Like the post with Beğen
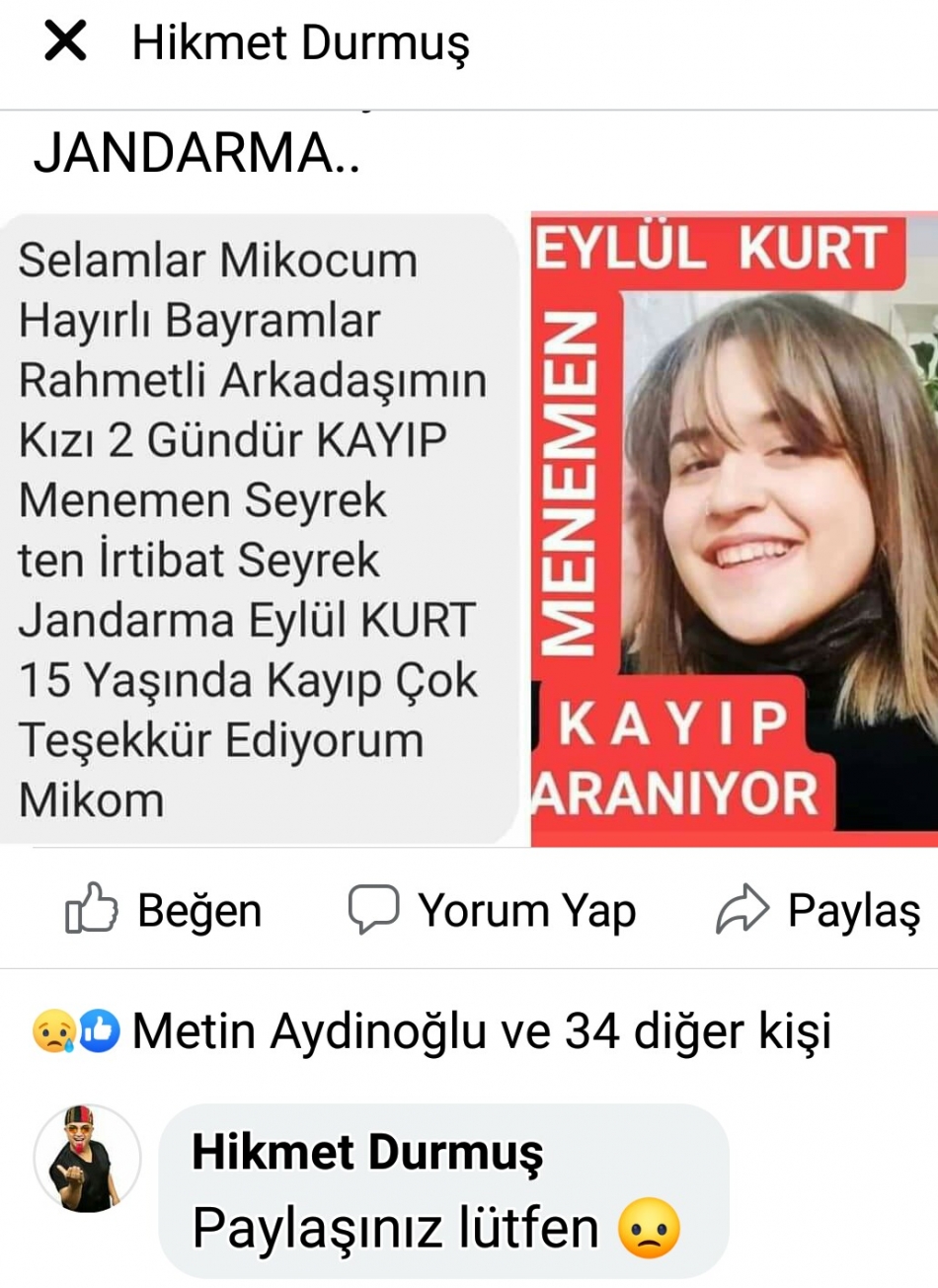Image resolution: width=938 pixels, height=1288 pixels. pyautogui.click(x=164, y=910)
